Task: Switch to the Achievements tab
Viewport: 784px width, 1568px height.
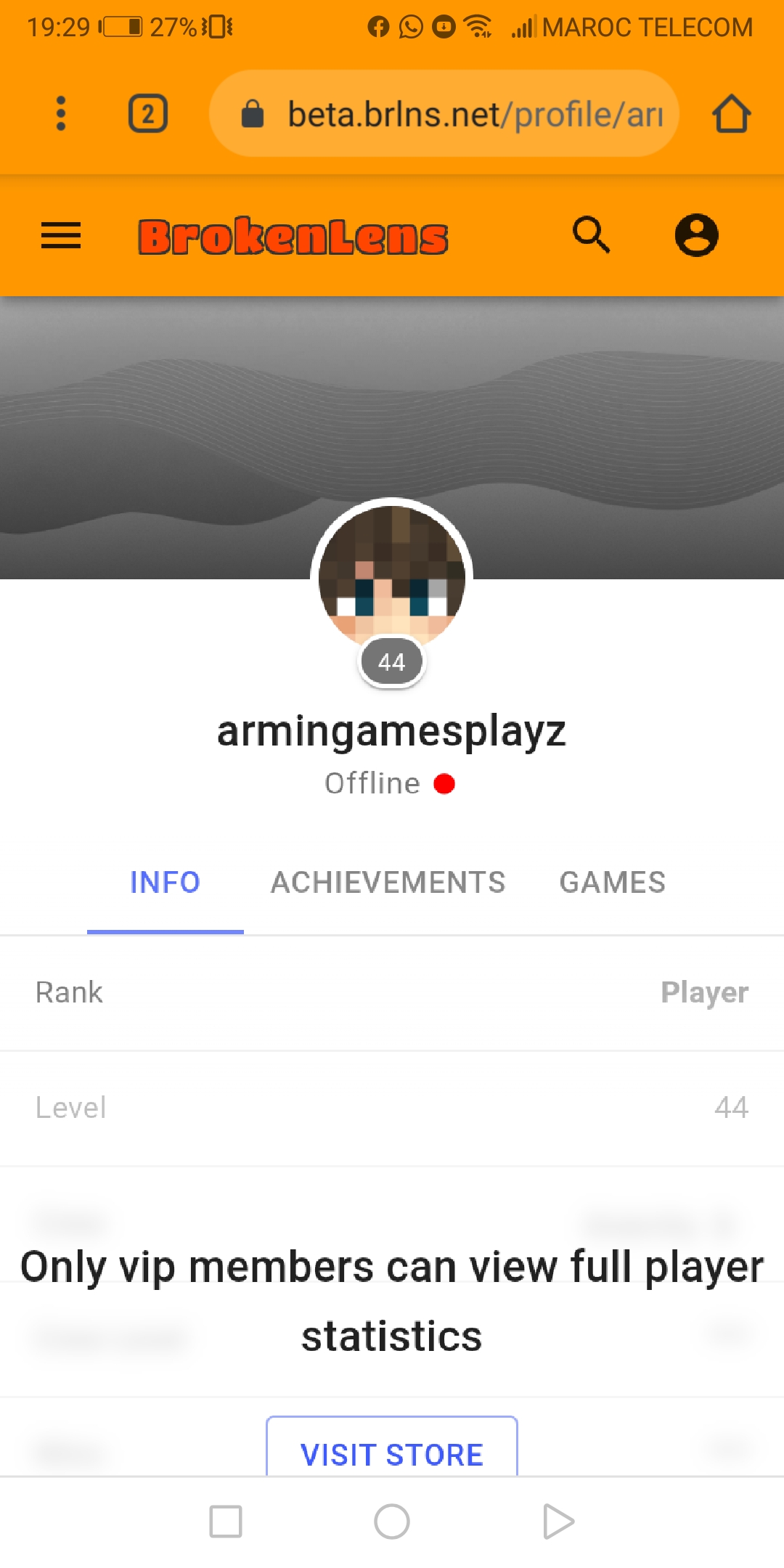Action: click(x=388, y=883)
